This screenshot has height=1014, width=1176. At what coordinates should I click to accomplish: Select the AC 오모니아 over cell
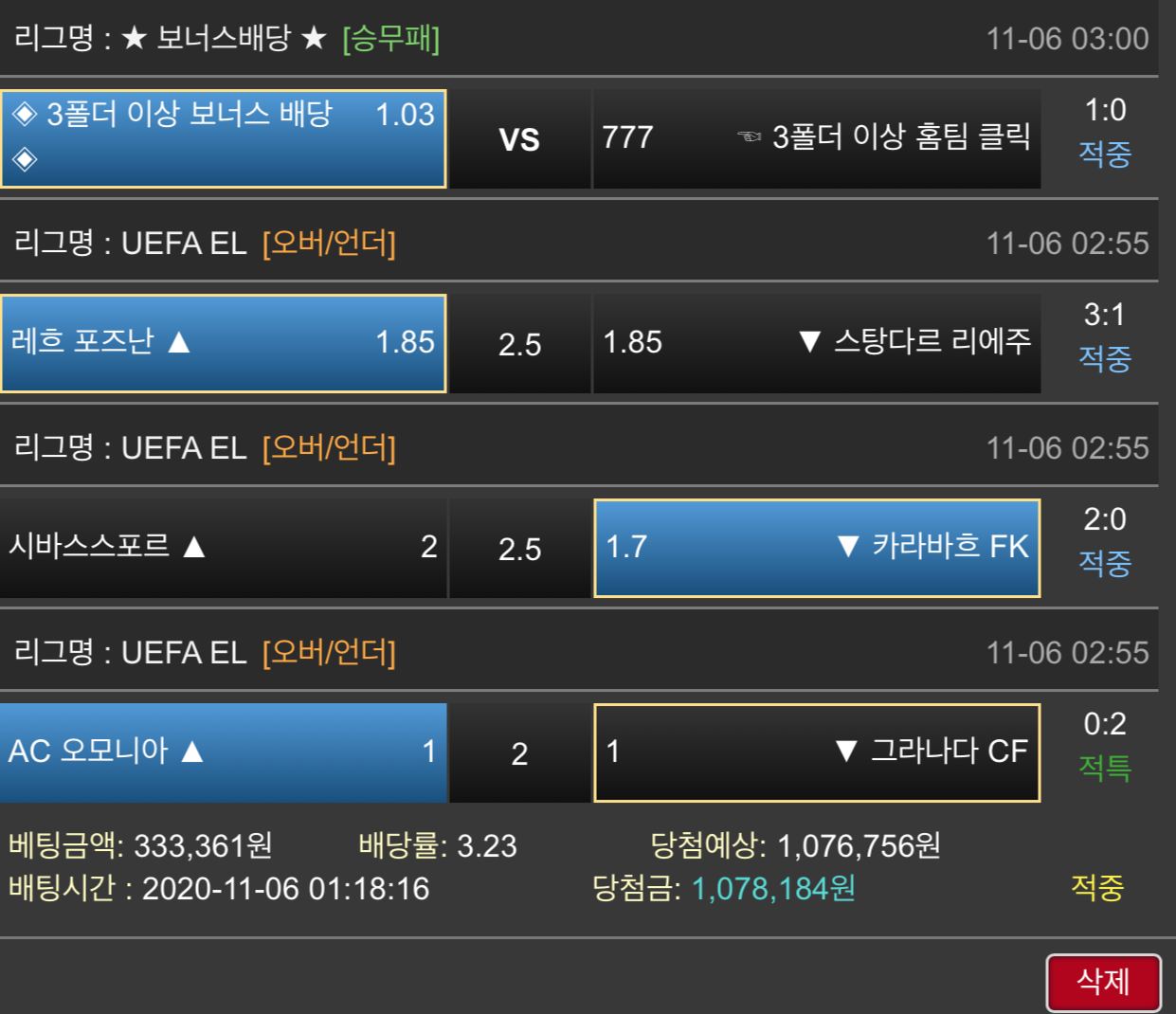[x=223, y=752]
